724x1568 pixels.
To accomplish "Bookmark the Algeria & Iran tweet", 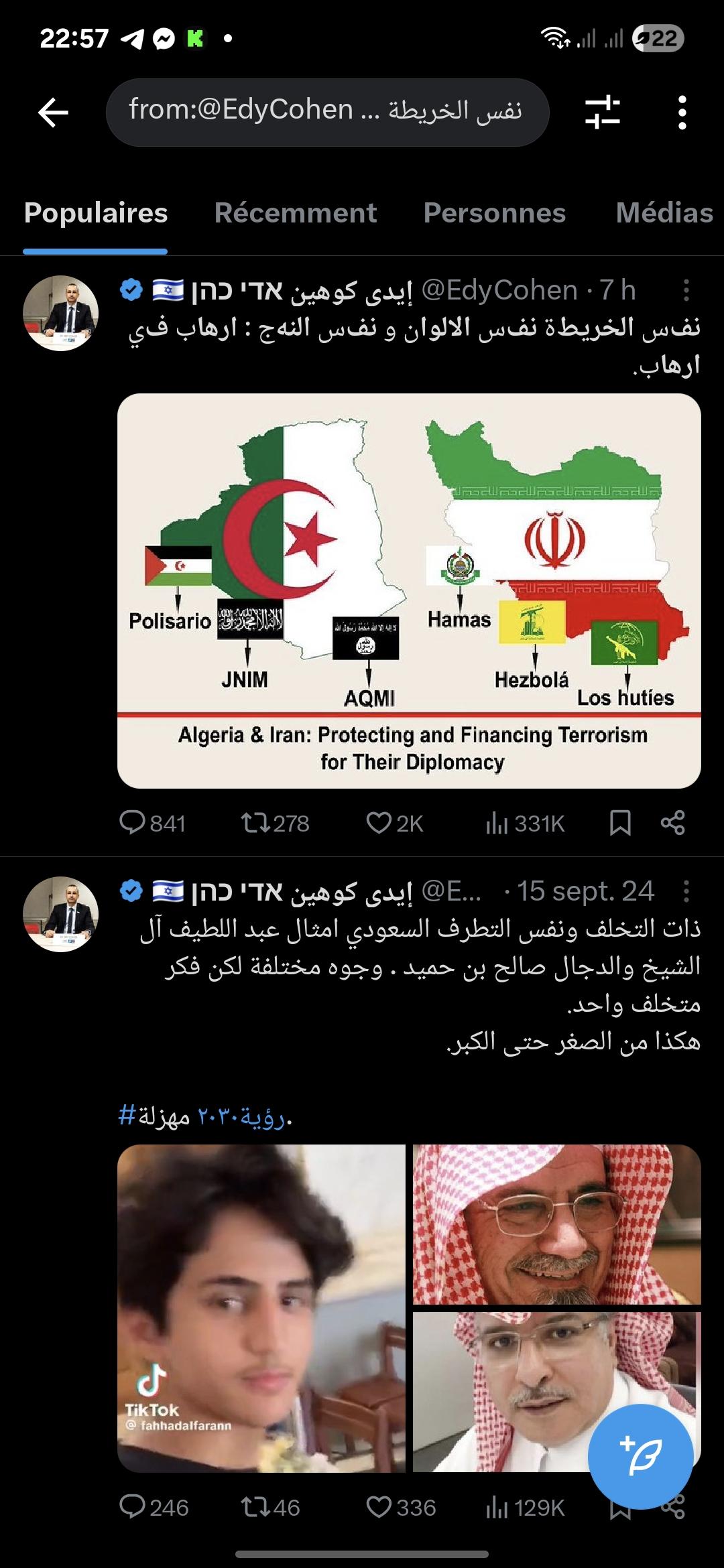I will [x=620, y=823].
